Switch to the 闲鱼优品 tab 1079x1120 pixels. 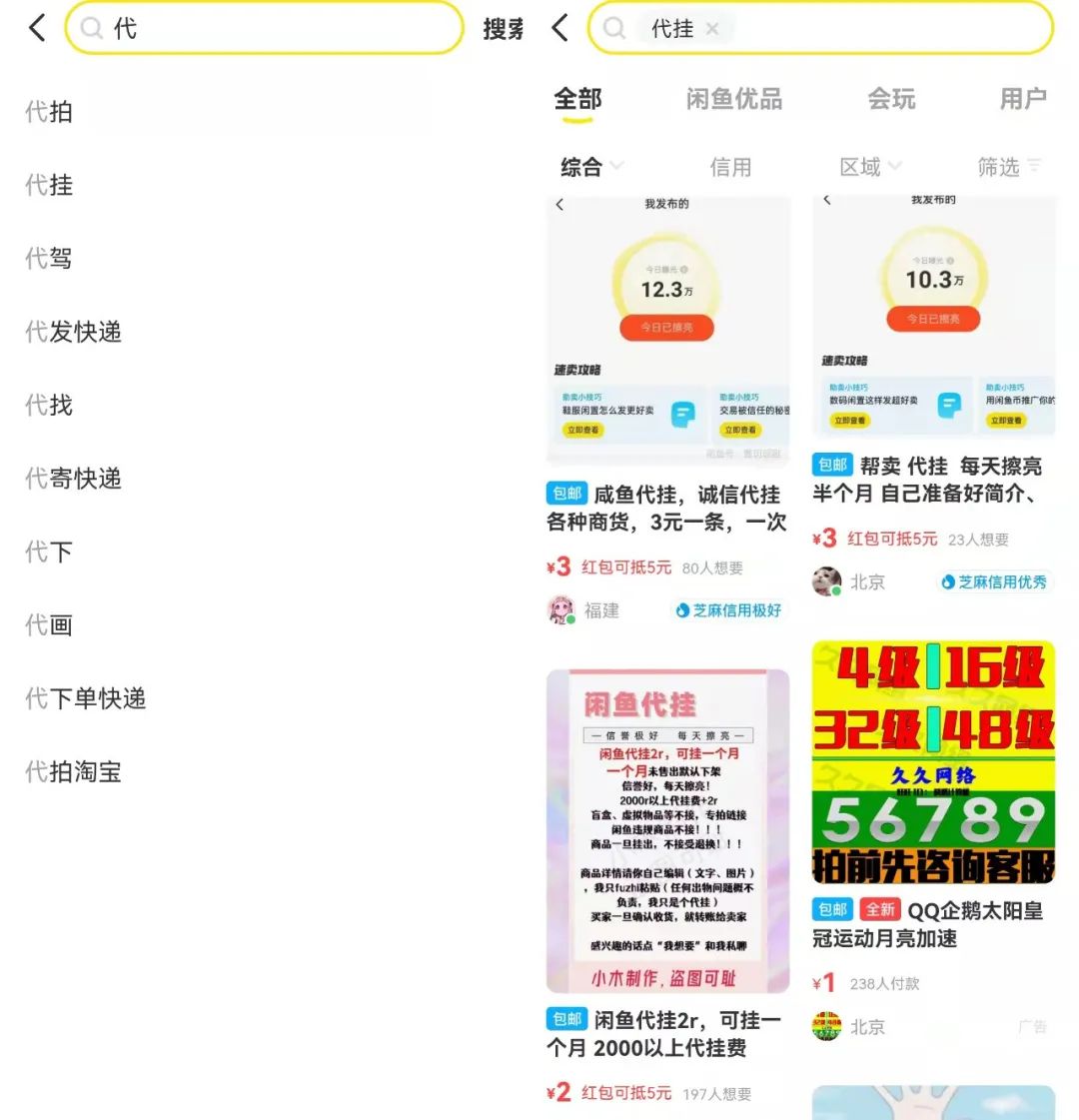733,99
